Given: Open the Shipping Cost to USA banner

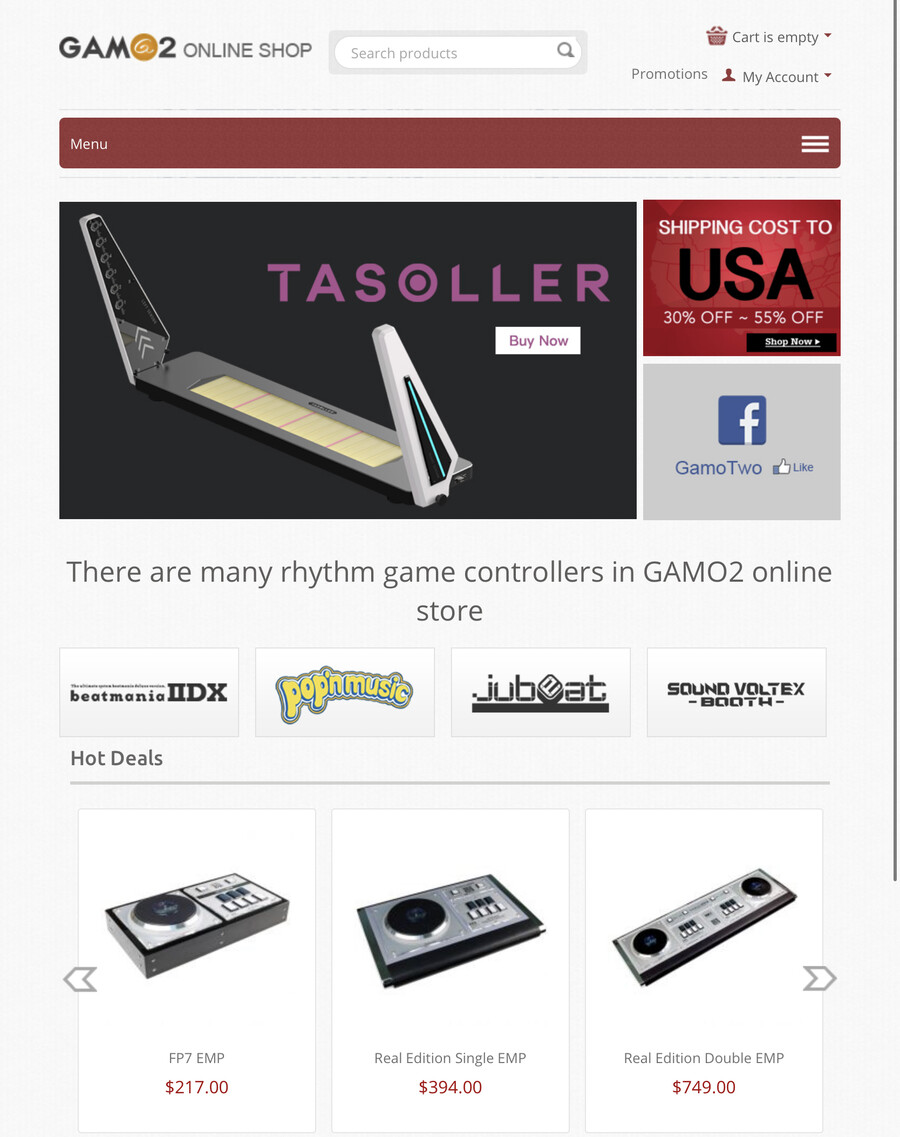Looking at the screenshot, I should (741, 278).
